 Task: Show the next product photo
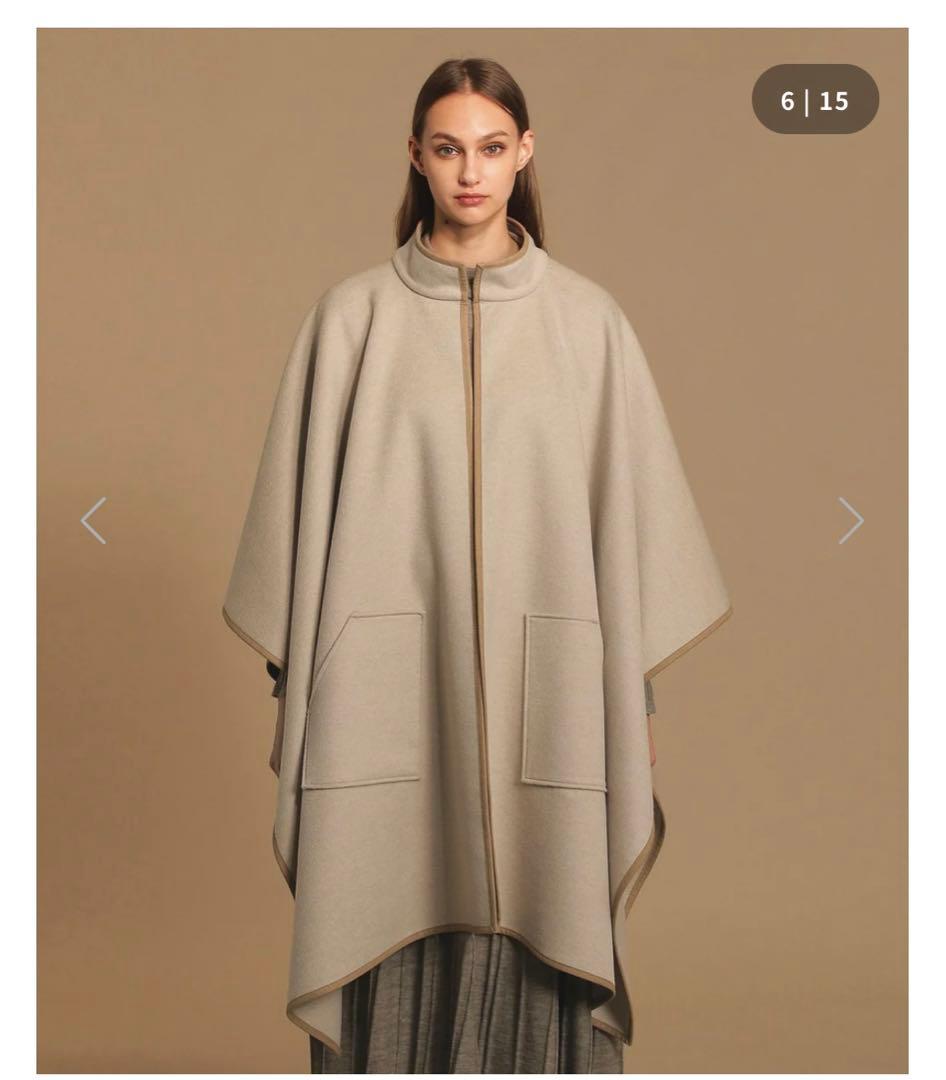[x=850, y=521]
